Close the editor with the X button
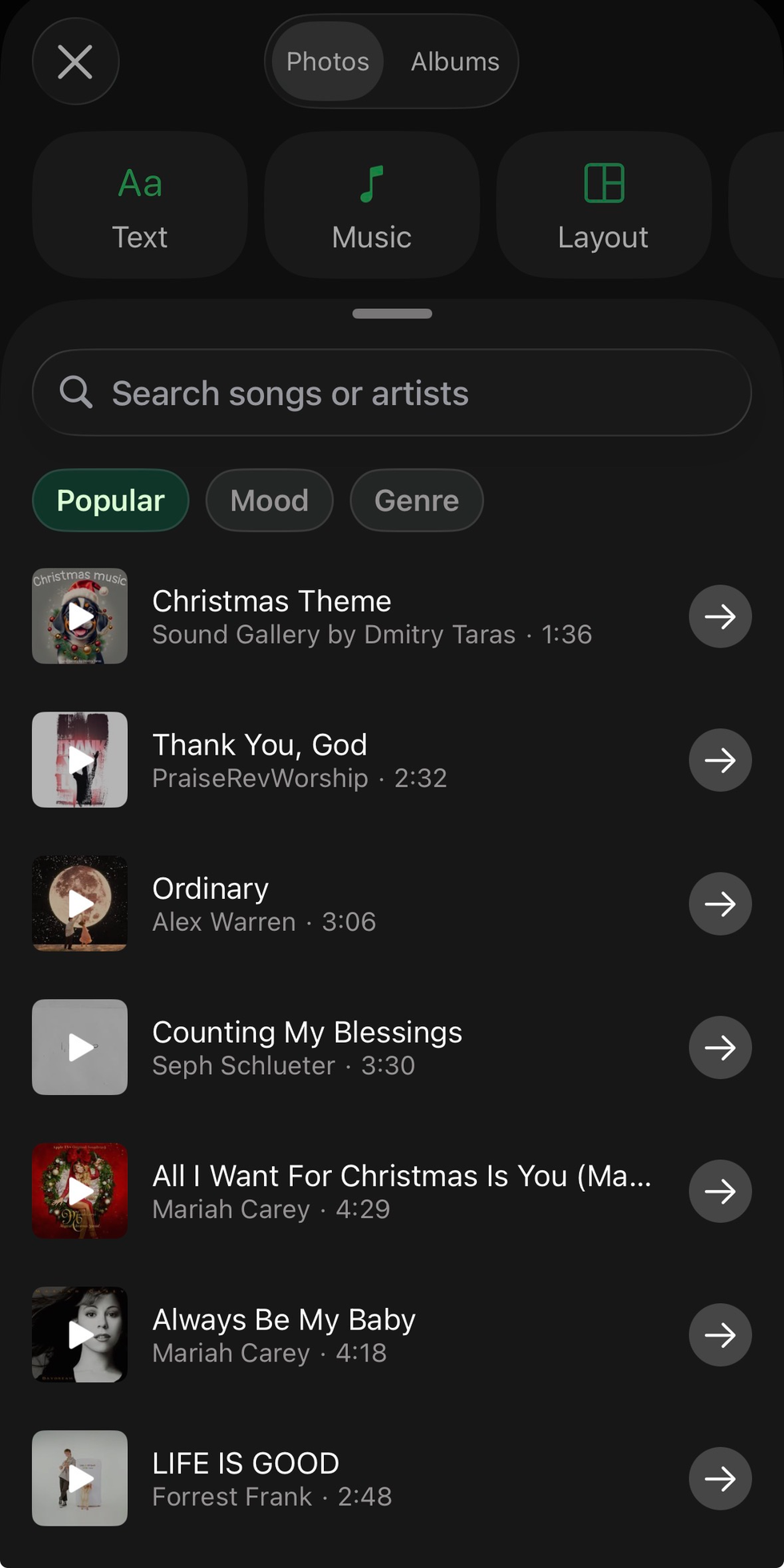The image size is (784, 1568). [75, 61]
